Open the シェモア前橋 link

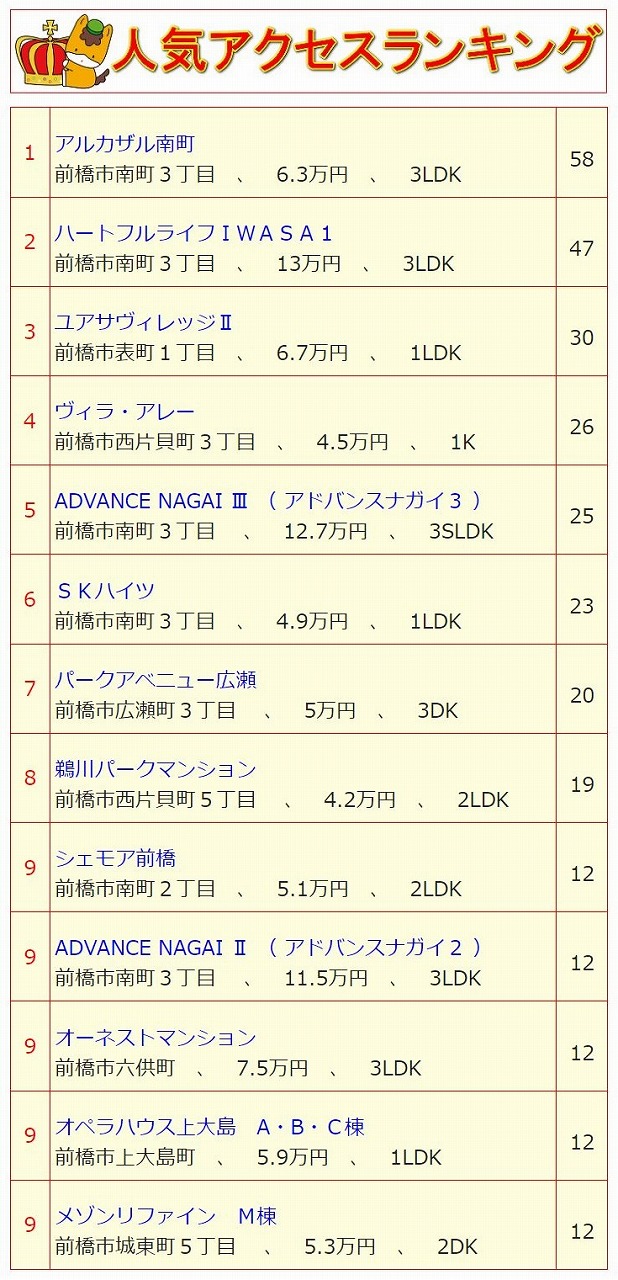pyautogui.click(x=115, y=859)
